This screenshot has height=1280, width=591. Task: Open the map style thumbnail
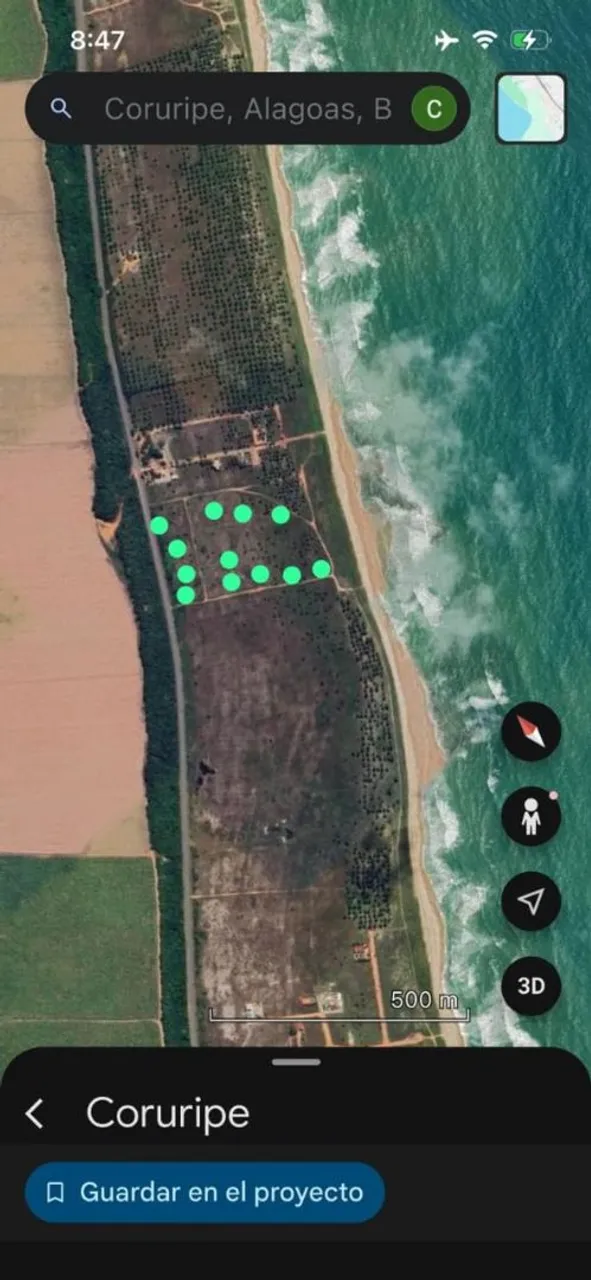point(531,108)
